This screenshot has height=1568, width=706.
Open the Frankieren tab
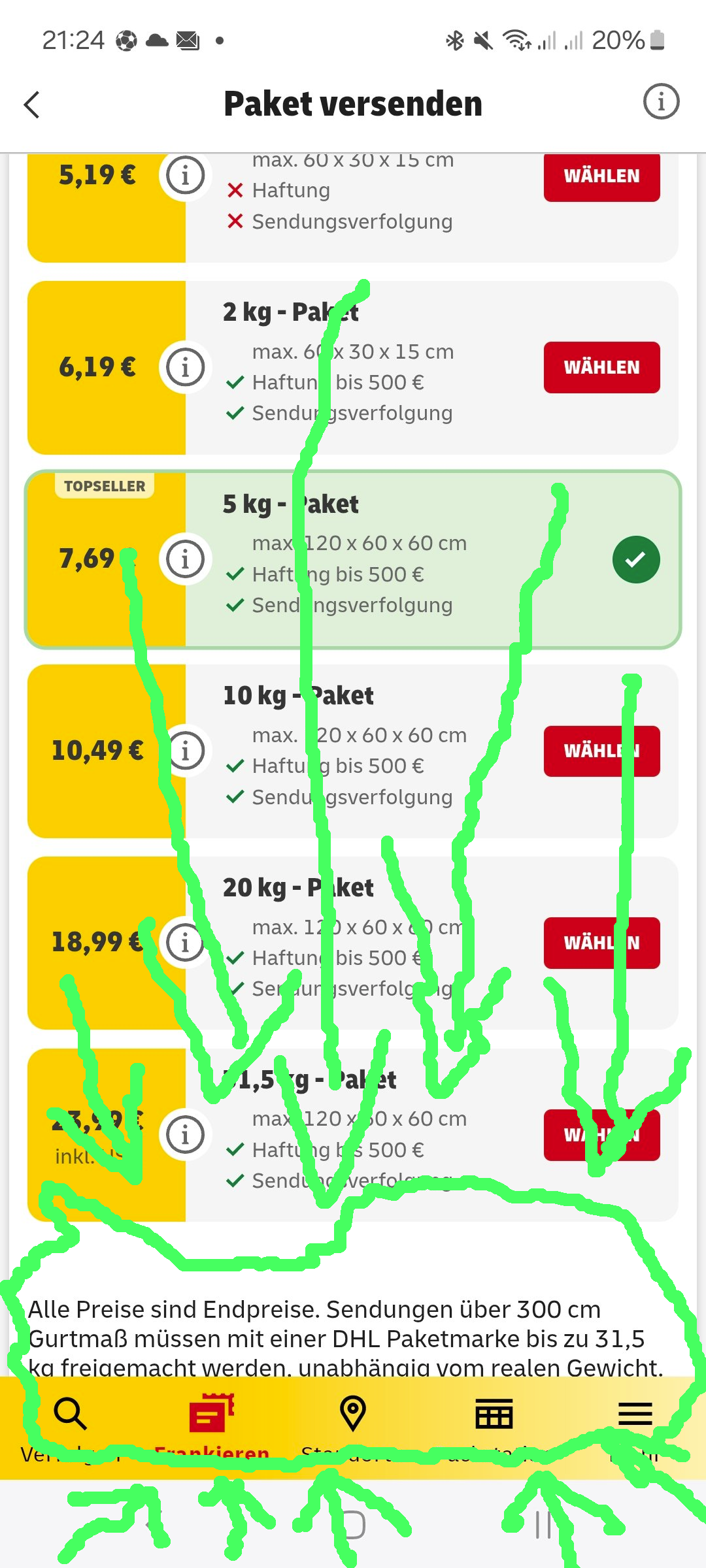(211, 1414)
